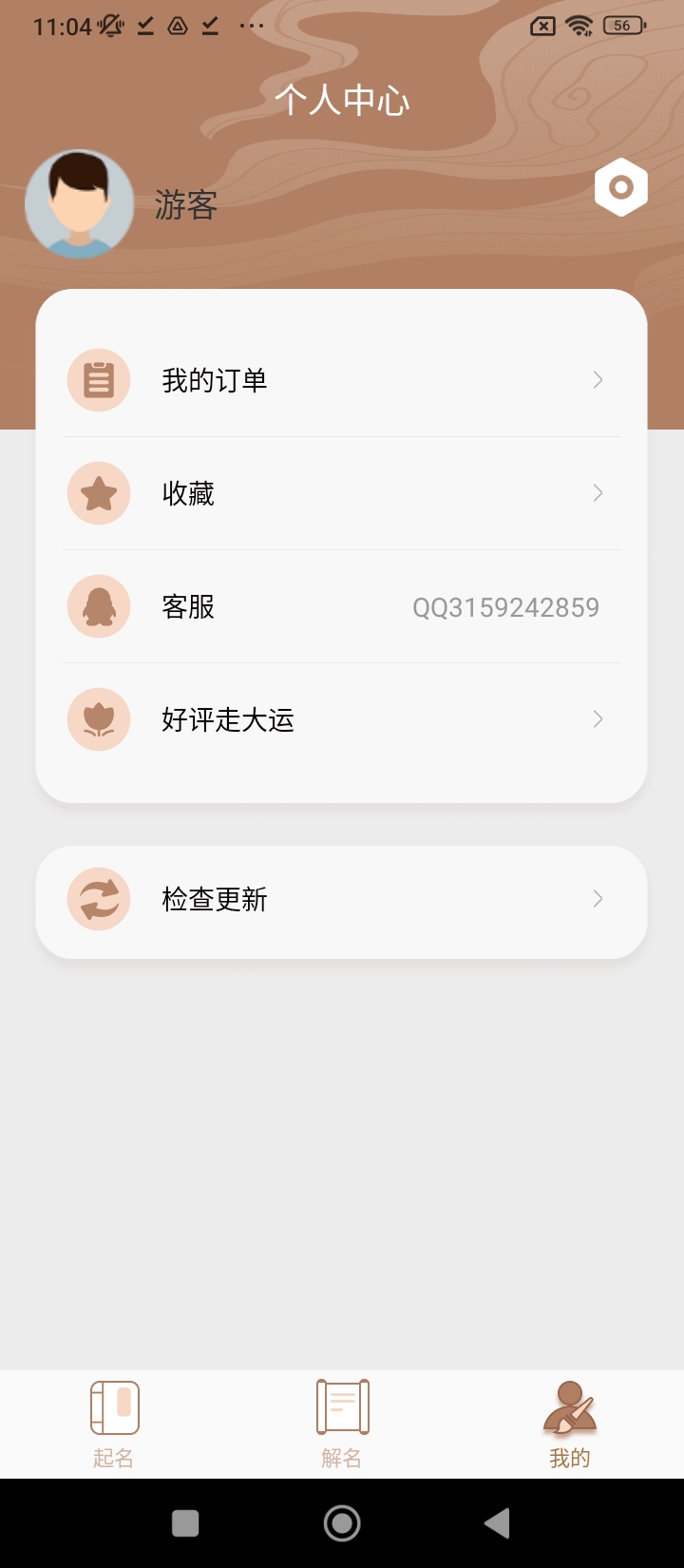Switch to the 解名 tab
The height and width of the screenshot is (1568, 684).
coord(342,1424)
